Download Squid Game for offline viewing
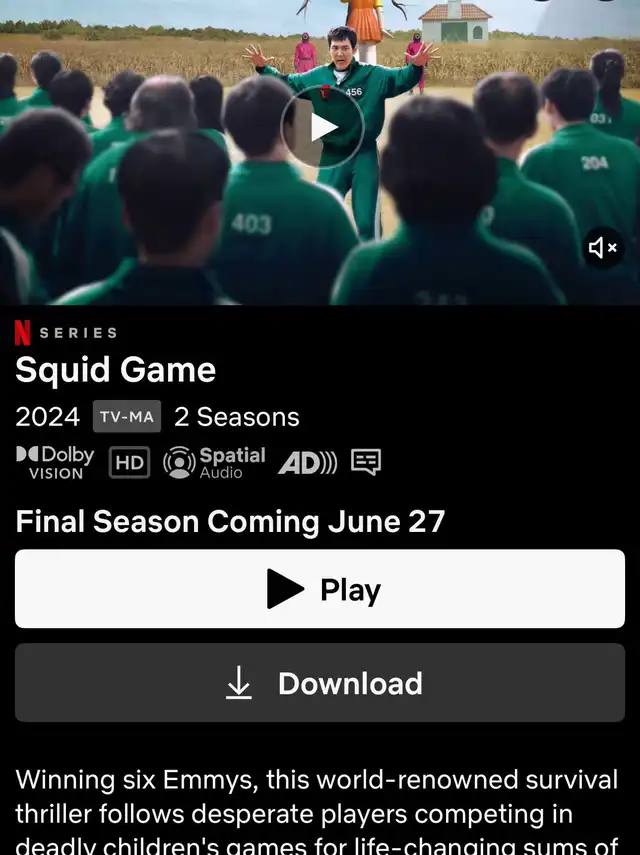Viewport: 640px width, 855px height. tap(320, 683)
